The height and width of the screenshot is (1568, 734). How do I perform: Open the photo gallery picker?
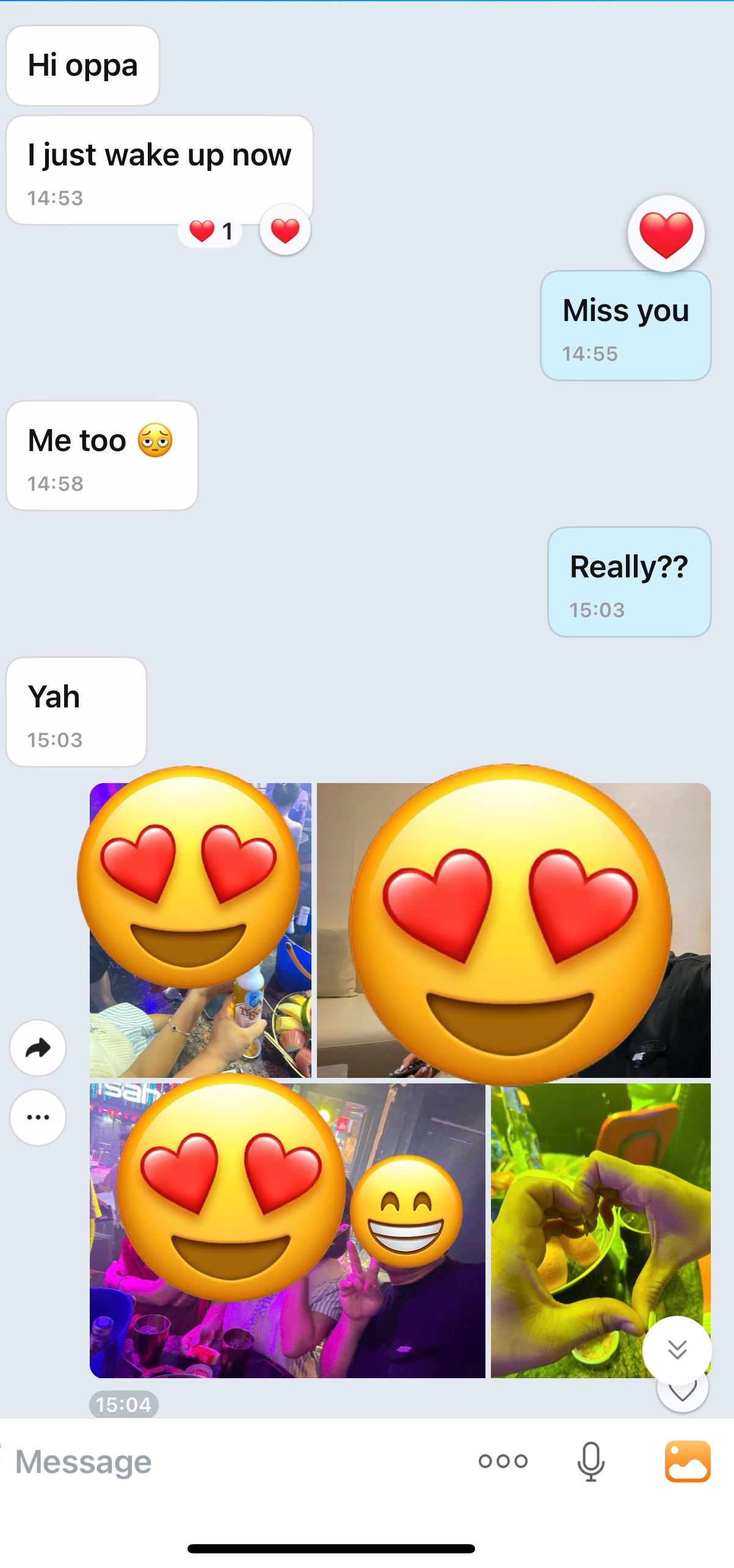coord(687,1461)
